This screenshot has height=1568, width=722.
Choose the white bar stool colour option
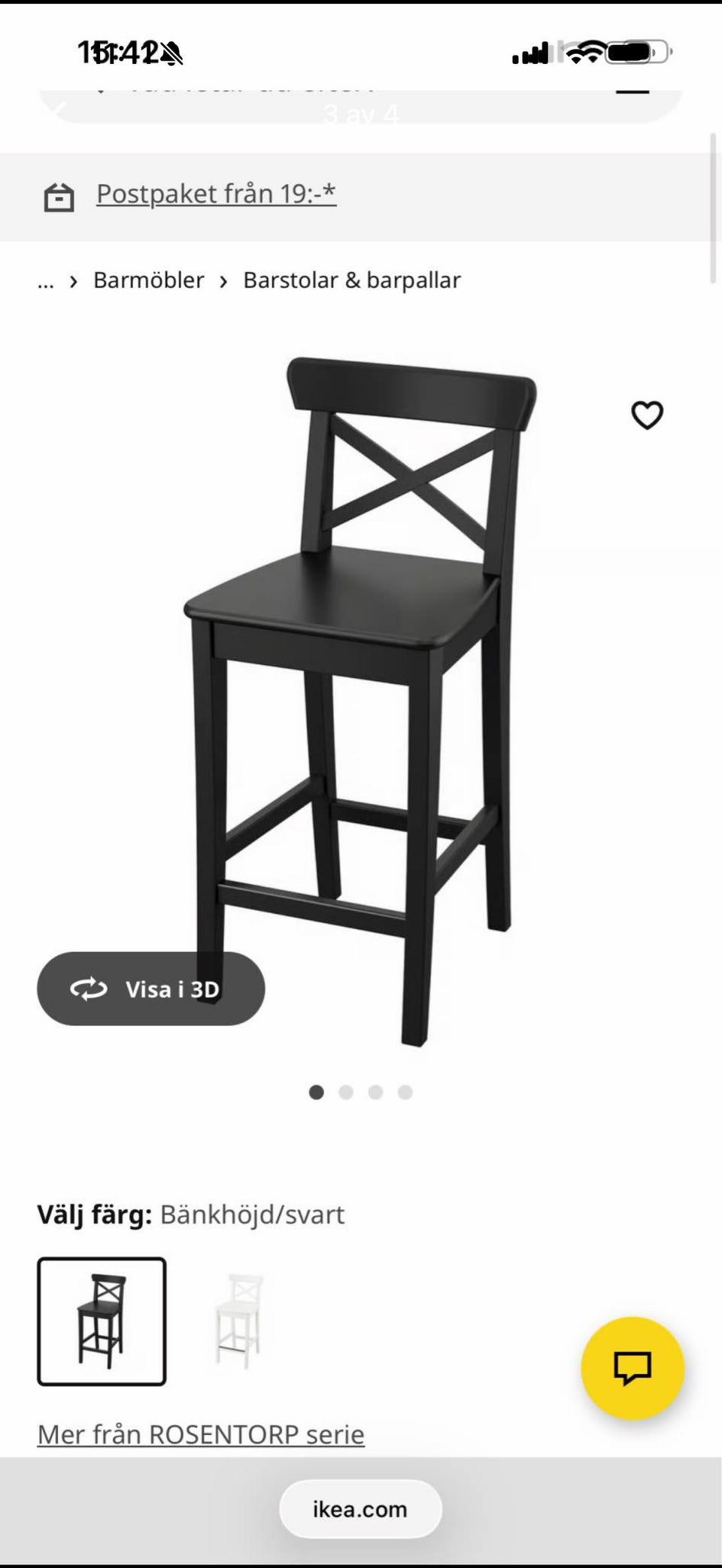[x=240, y=1321]
